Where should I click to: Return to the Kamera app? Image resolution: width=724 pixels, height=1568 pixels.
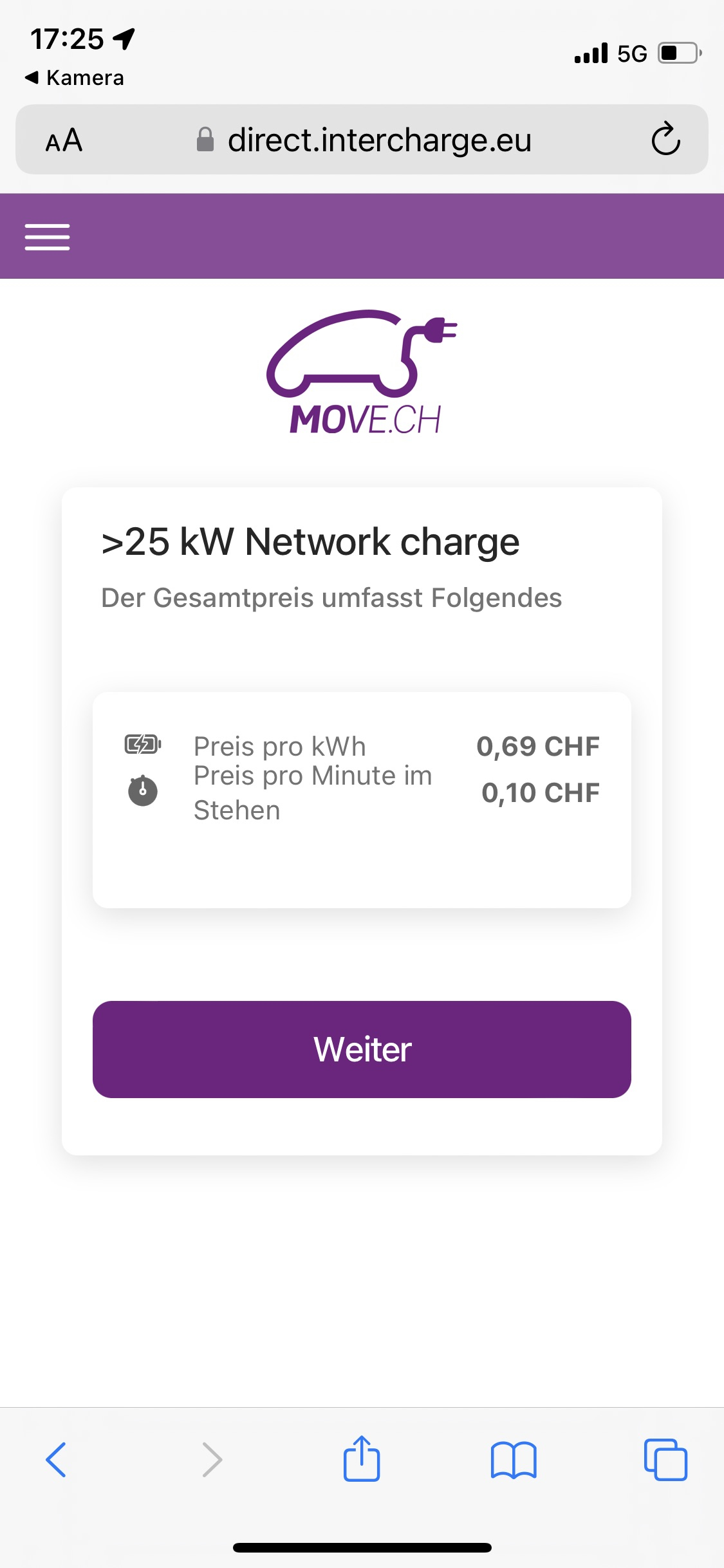pos(75,78)
